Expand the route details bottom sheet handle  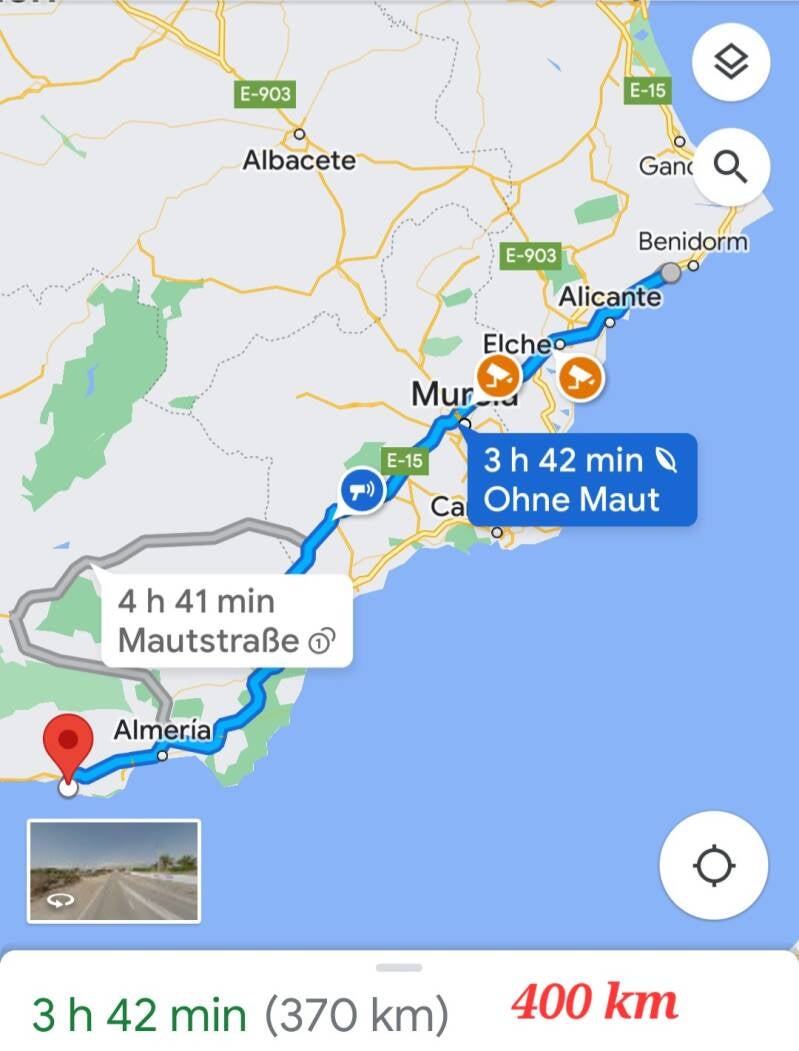(400, 967)
